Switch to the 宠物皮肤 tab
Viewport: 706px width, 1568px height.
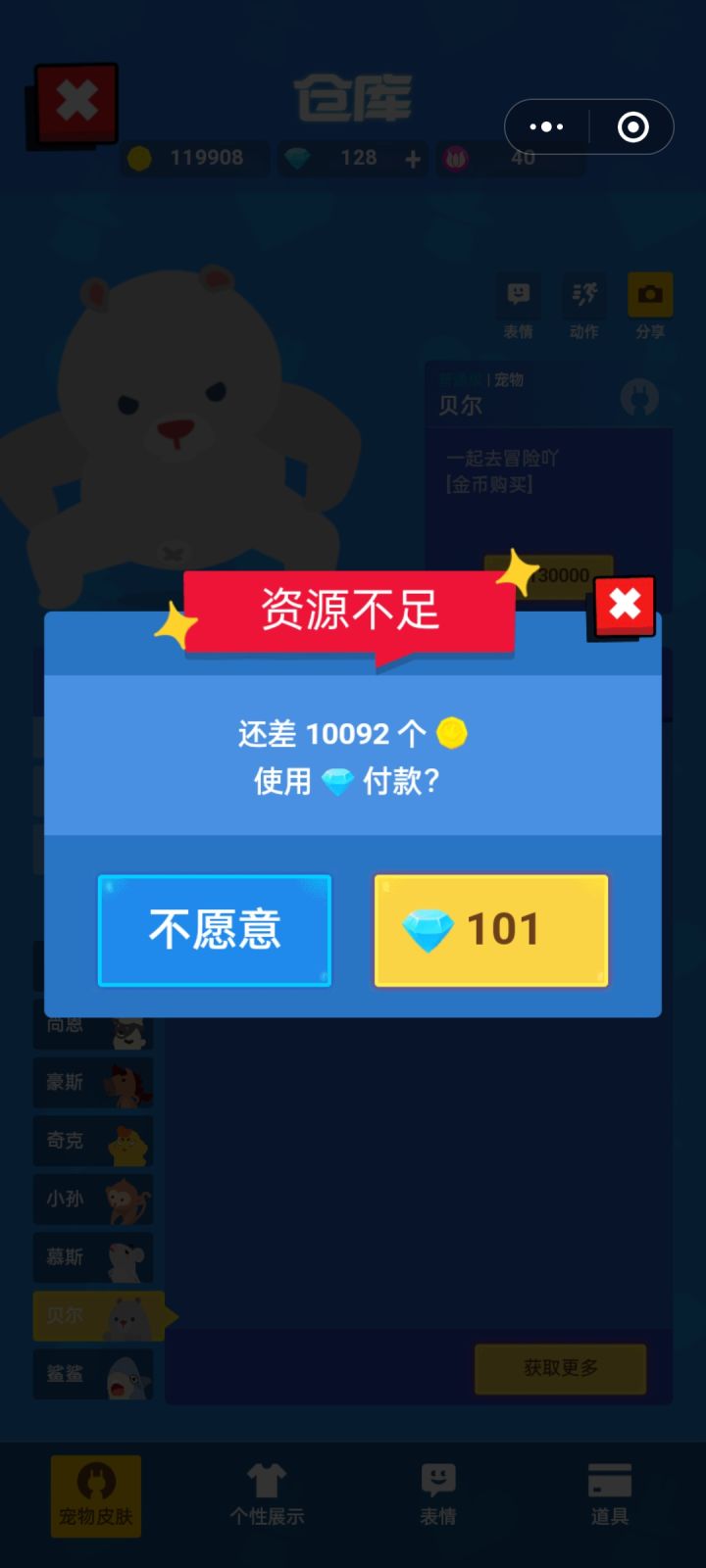coord(94,1494)
